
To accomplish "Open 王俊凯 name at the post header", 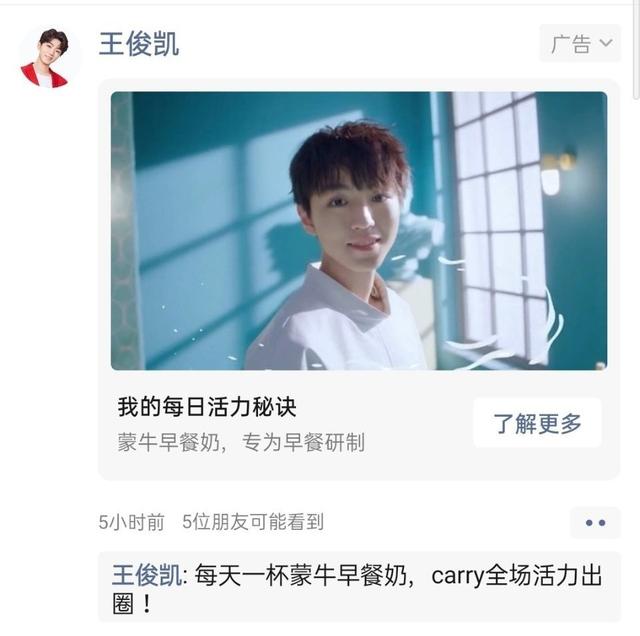I will 139,44.
